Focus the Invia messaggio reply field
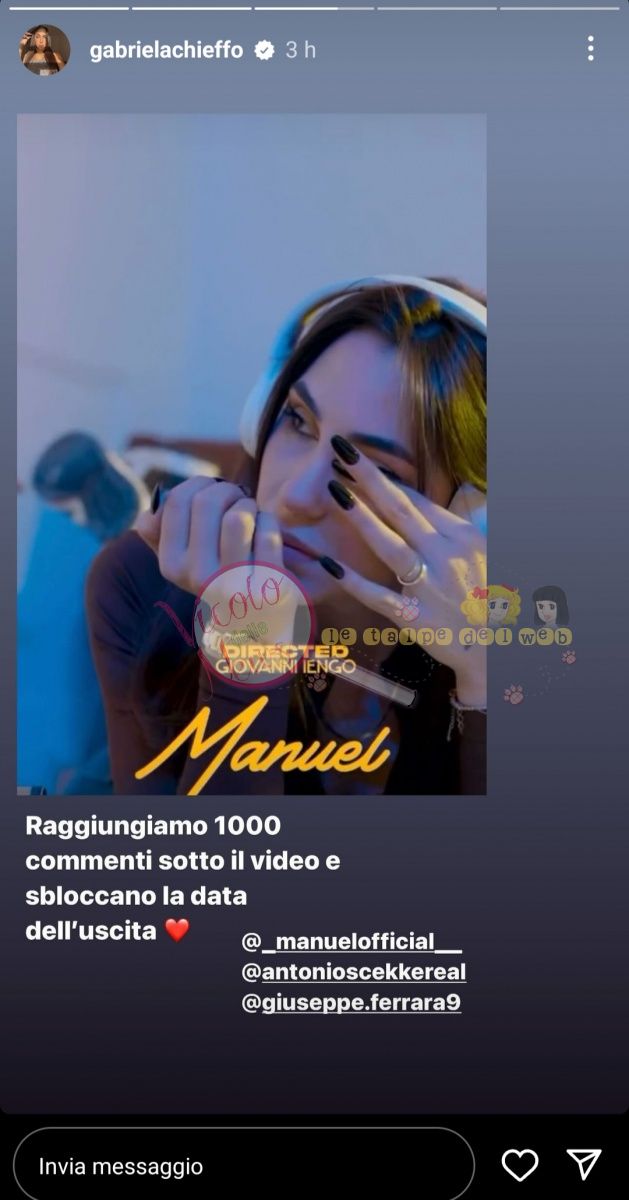The image size is (629, 1200). click(x=243, y=1166)
